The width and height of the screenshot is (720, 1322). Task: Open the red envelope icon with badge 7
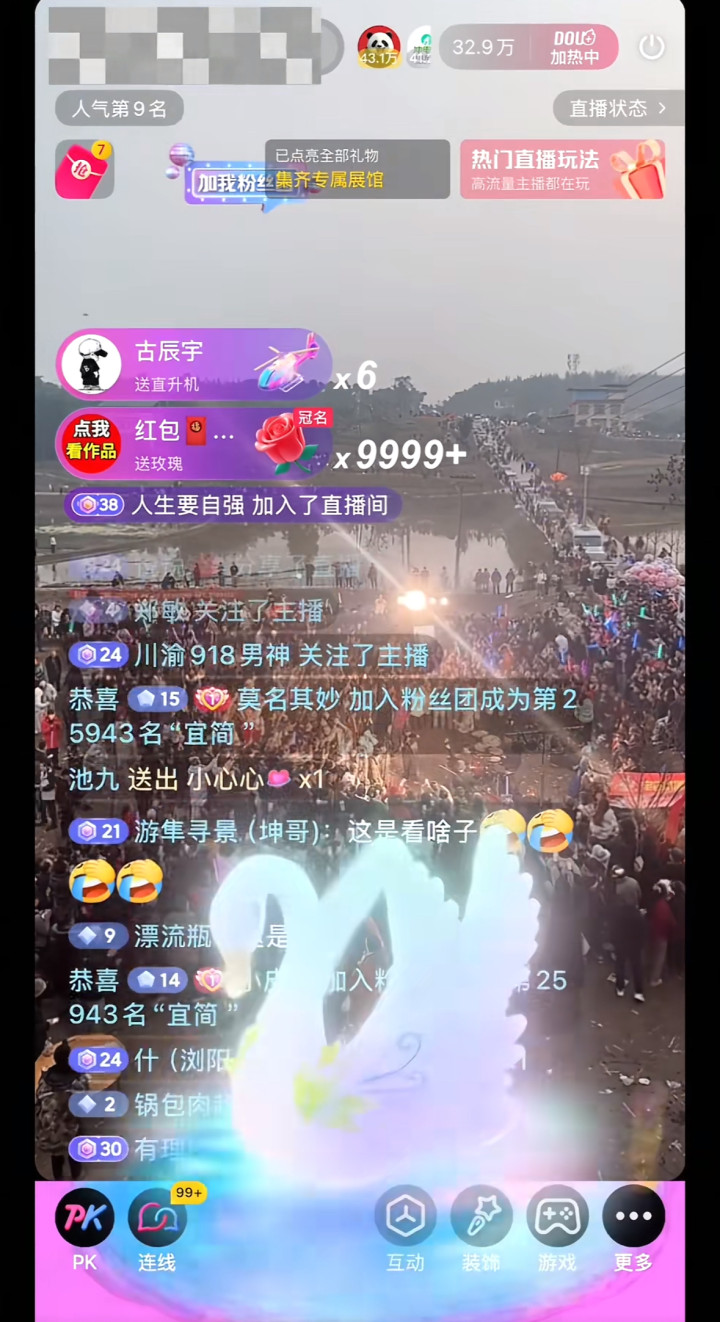coord(84,169)
